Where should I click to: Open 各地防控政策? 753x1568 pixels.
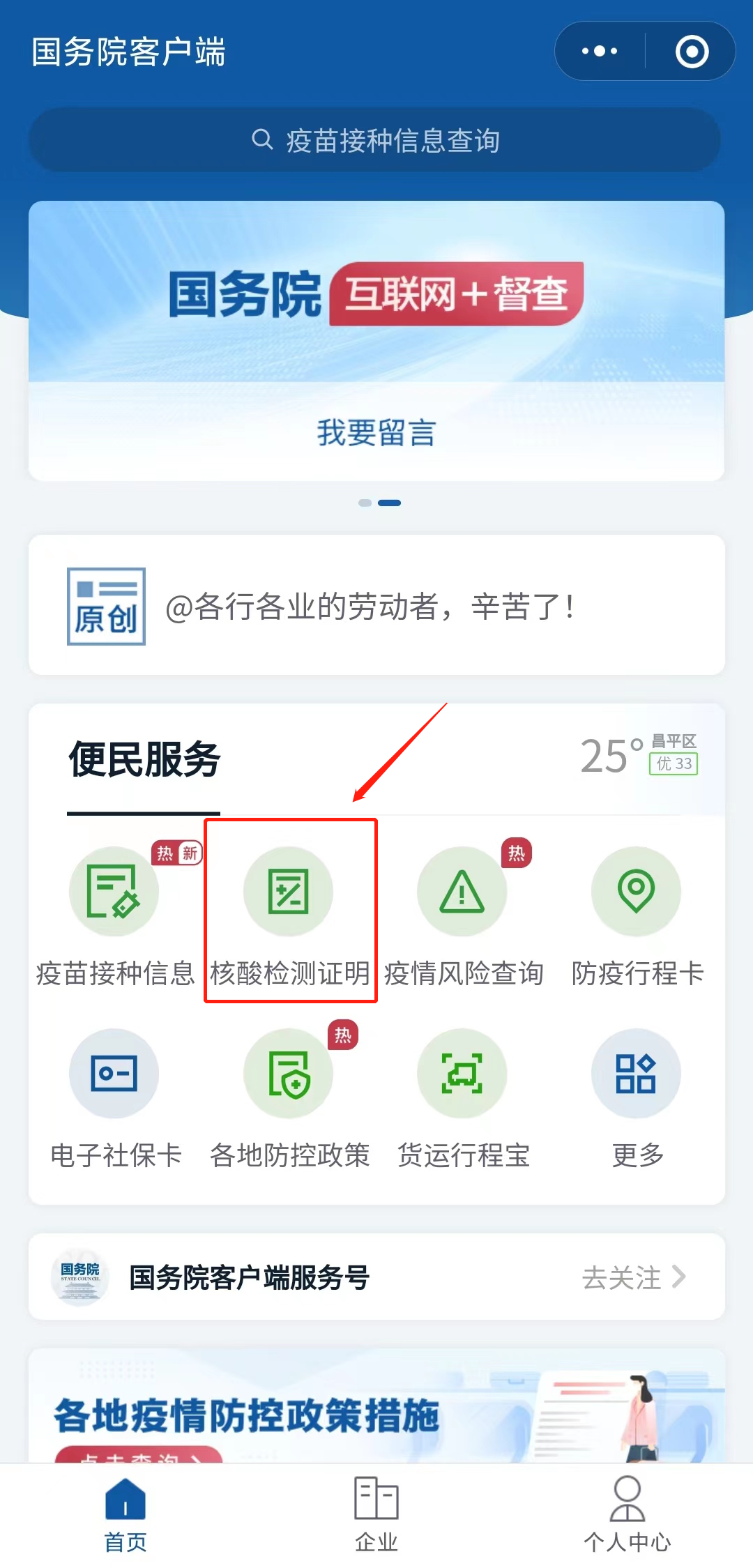[289, 1096]
